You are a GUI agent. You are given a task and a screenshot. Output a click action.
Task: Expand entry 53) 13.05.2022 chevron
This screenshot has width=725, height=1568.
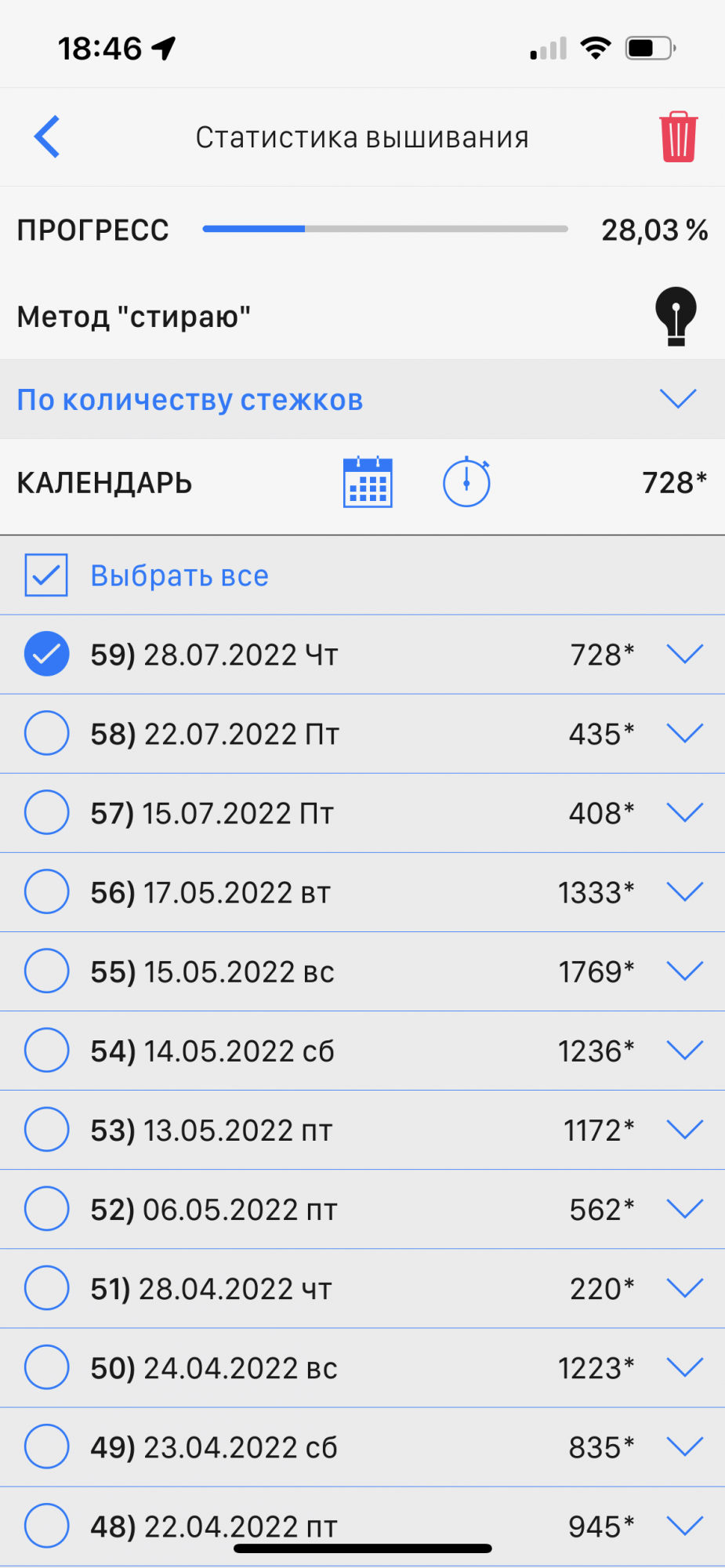684,1130
